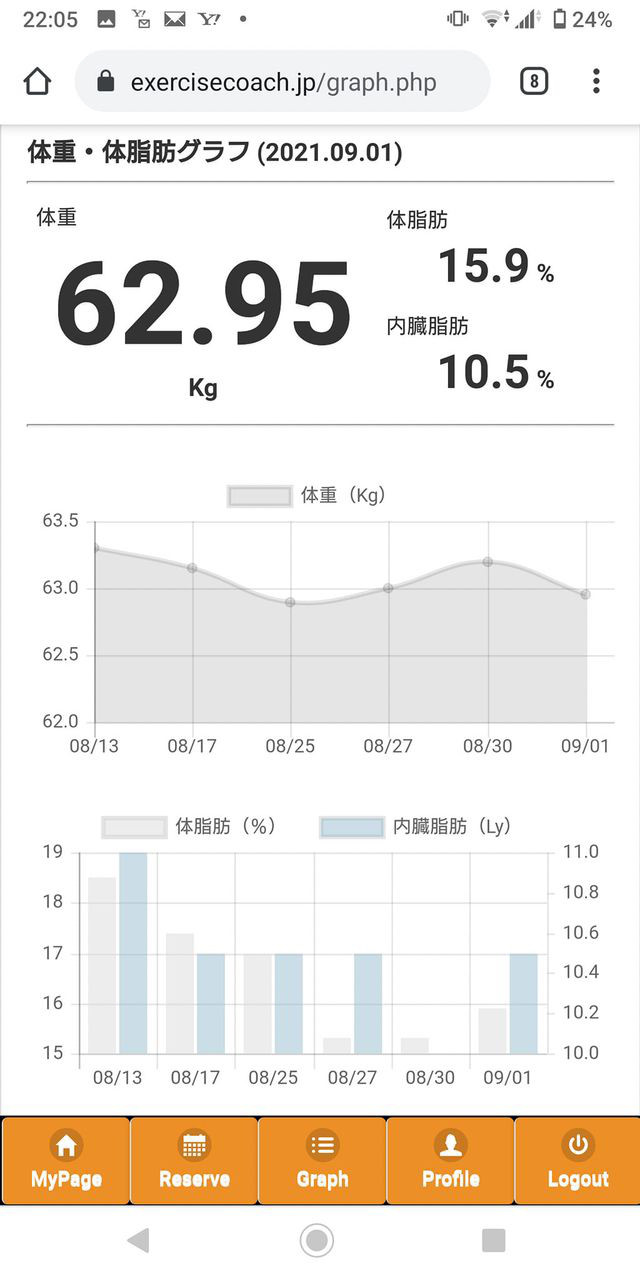This screenshot has height=1280, width=640.
Task: Tap the browser home icon
Action: point(37,82)
